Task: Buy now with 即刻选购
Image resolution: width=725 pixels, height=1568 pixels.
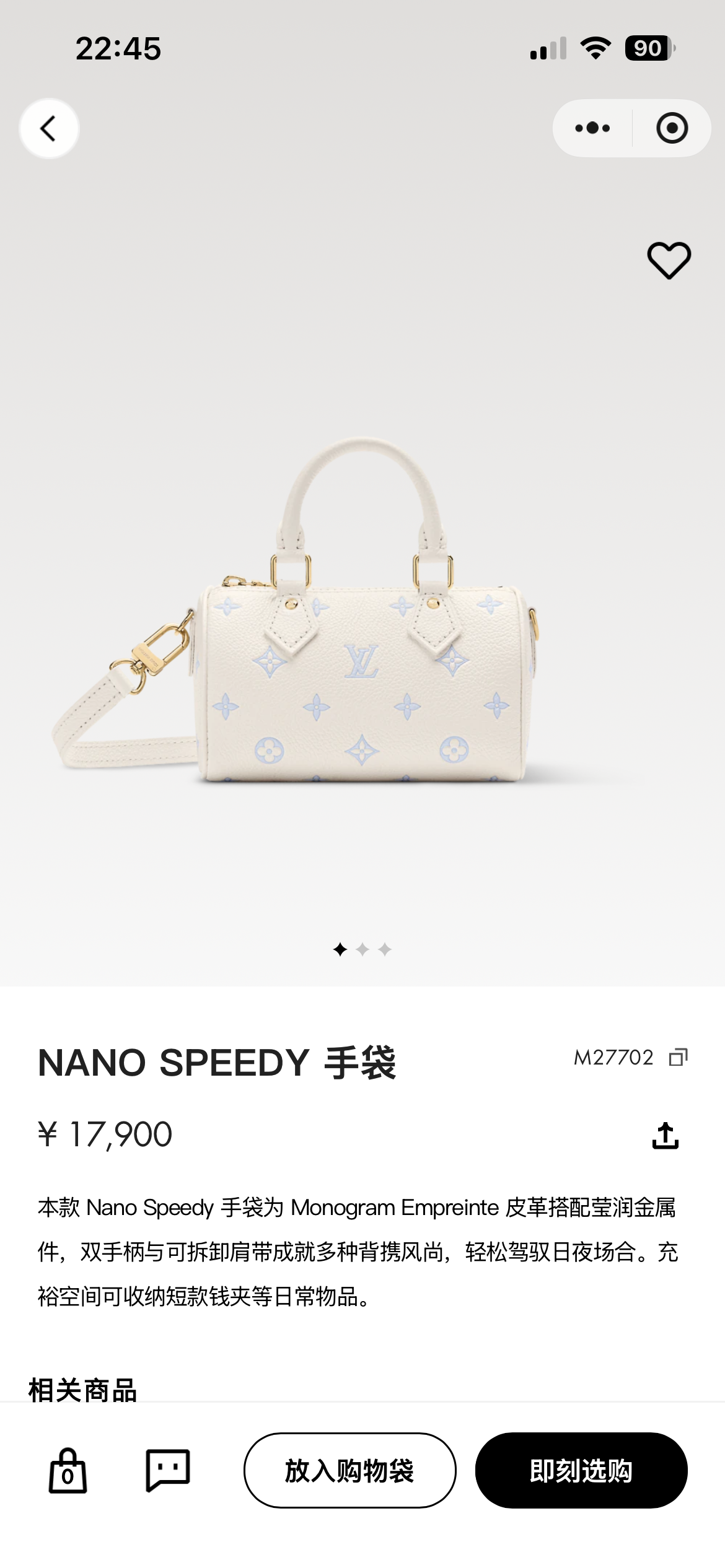Action: click(581, 1470)
